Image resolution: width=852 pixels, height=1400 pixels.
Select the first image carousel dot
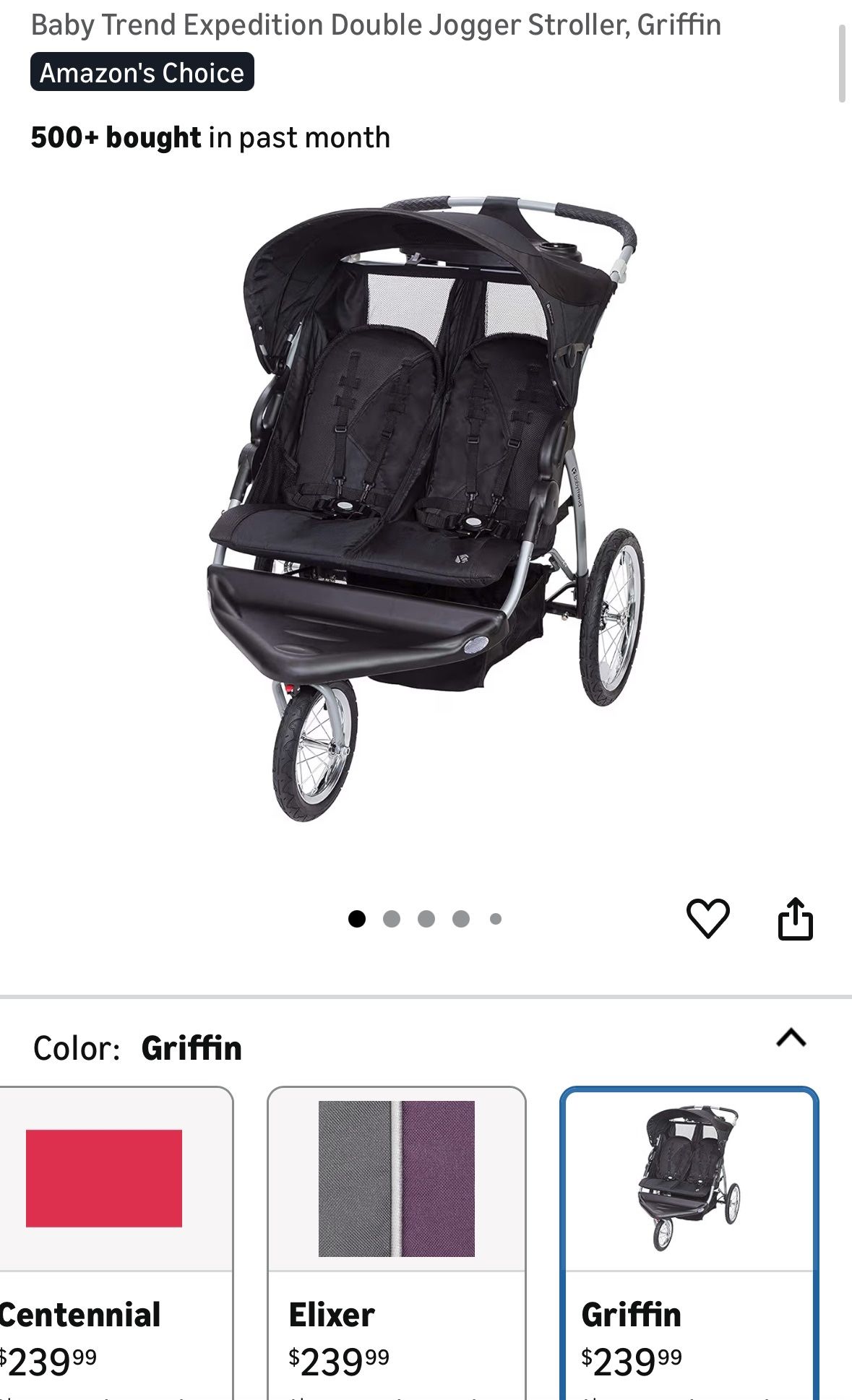[x=357, y=918]
